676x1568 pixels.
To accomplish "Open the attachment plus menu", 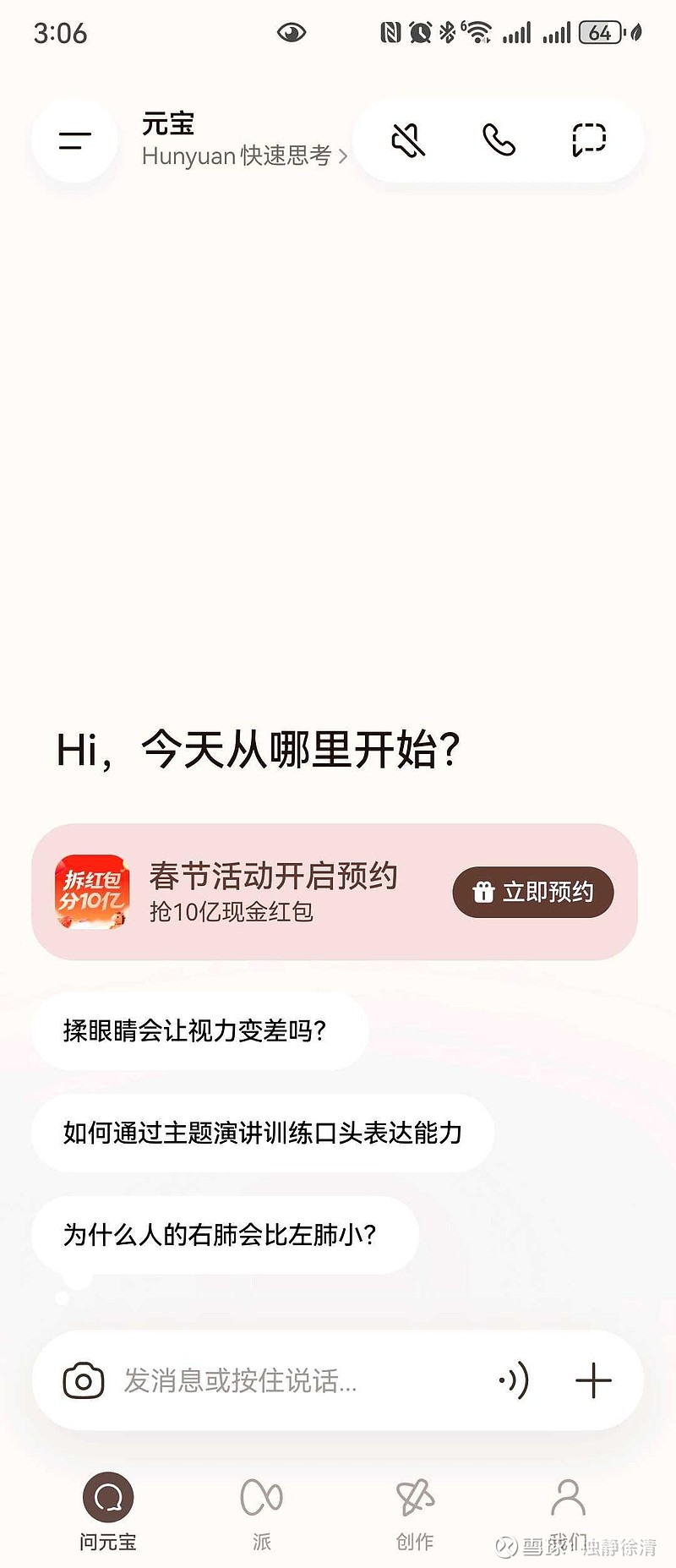I will click(594, 1380).
